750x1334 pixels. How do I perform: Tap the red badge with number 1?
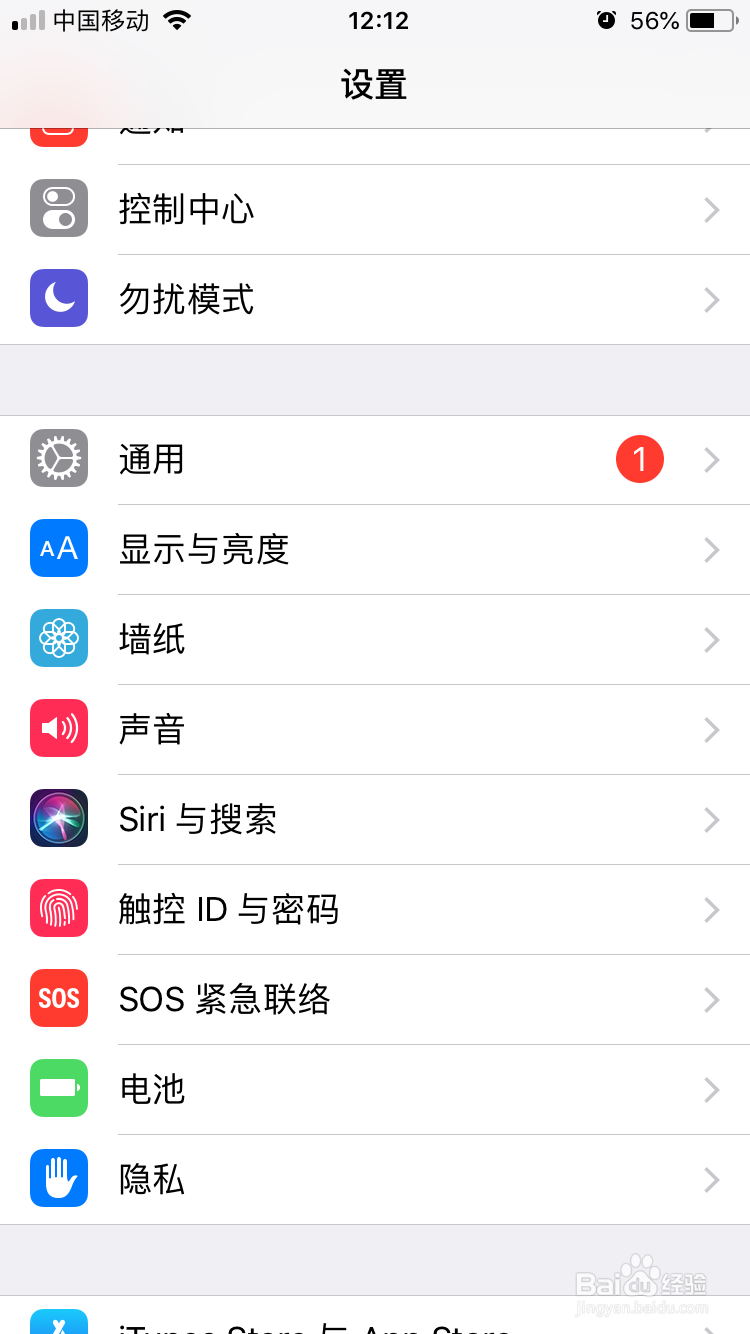point(639,458)
